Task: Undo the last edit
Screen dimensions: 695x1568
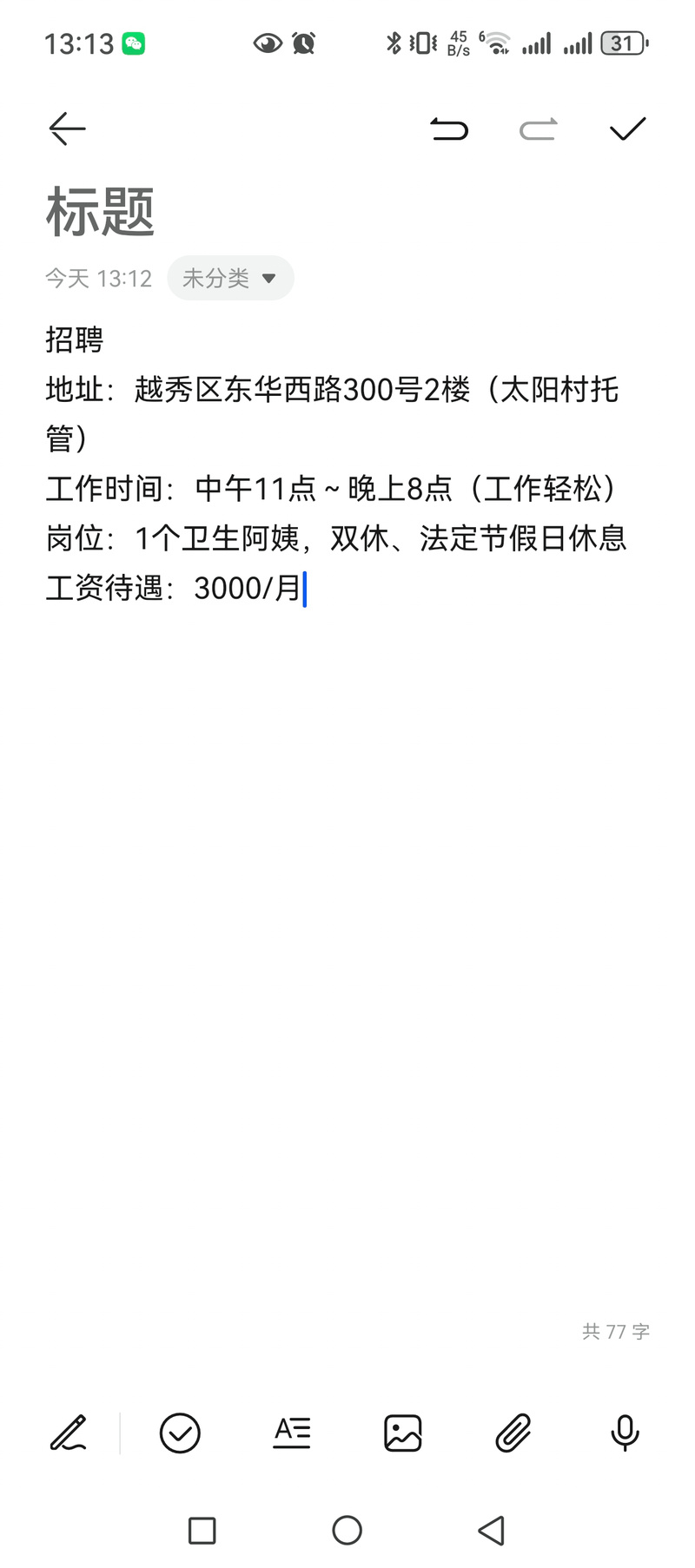Action: (449, 129)
